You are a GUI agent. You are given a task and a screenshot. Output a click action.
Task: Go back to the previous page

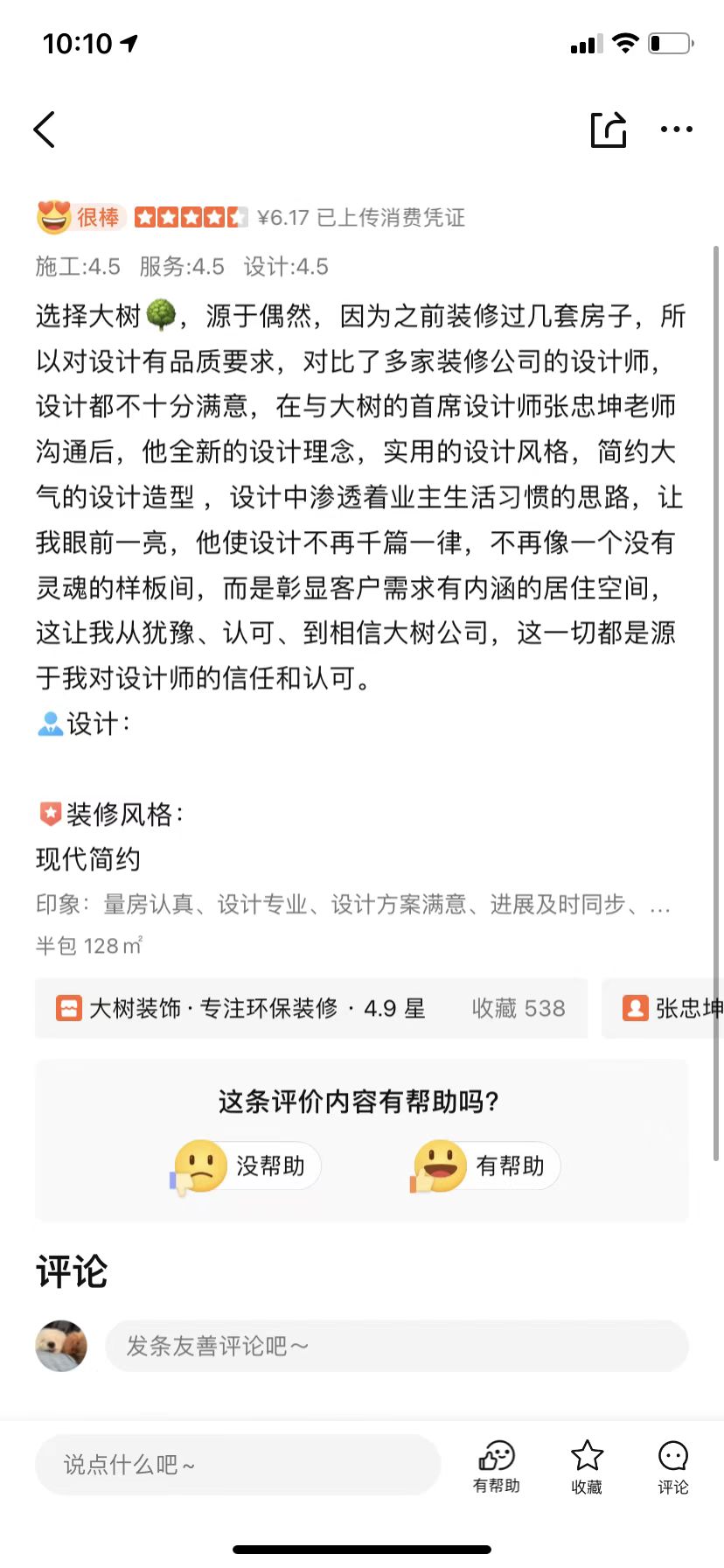(x=45, y=130)
